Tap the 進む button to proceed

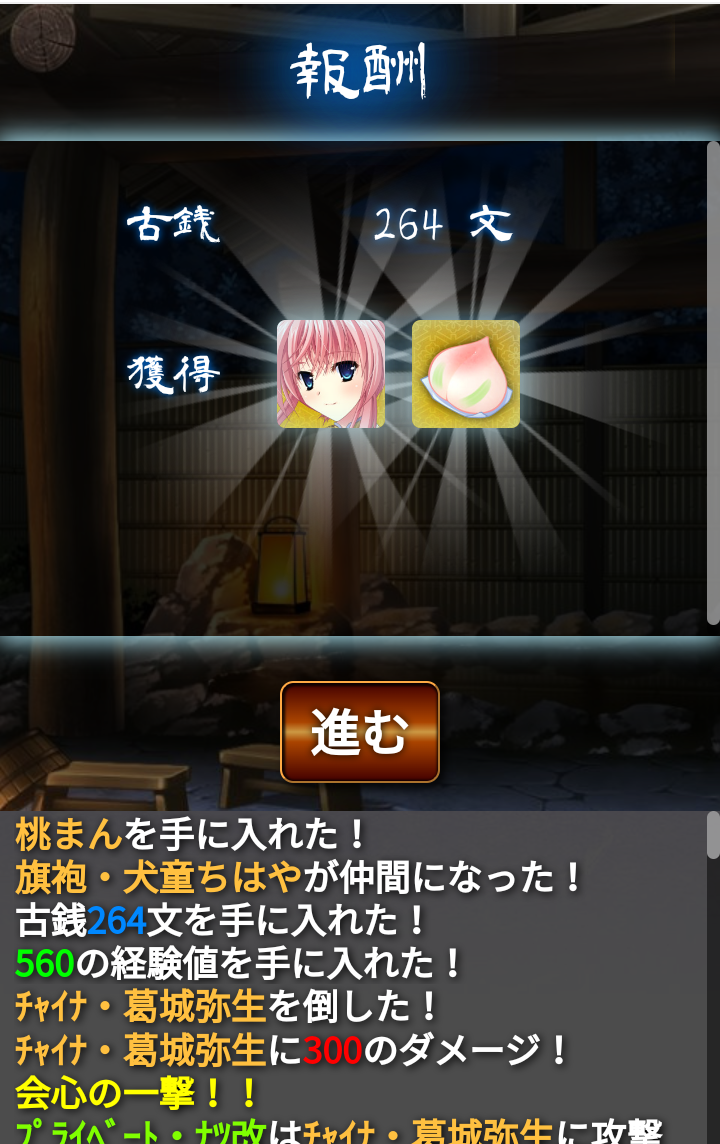coord(360,732)
